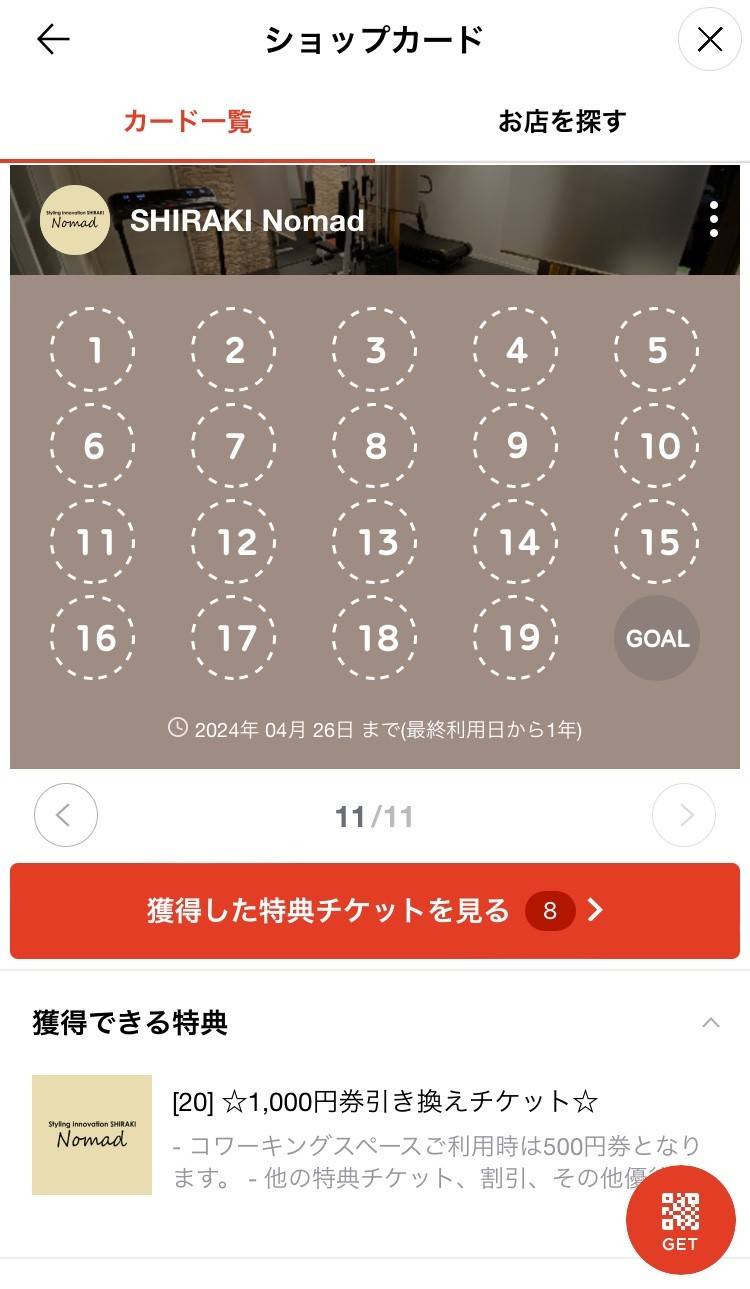
Task: Go back using the arrow icon
Action: click(53, 40)
